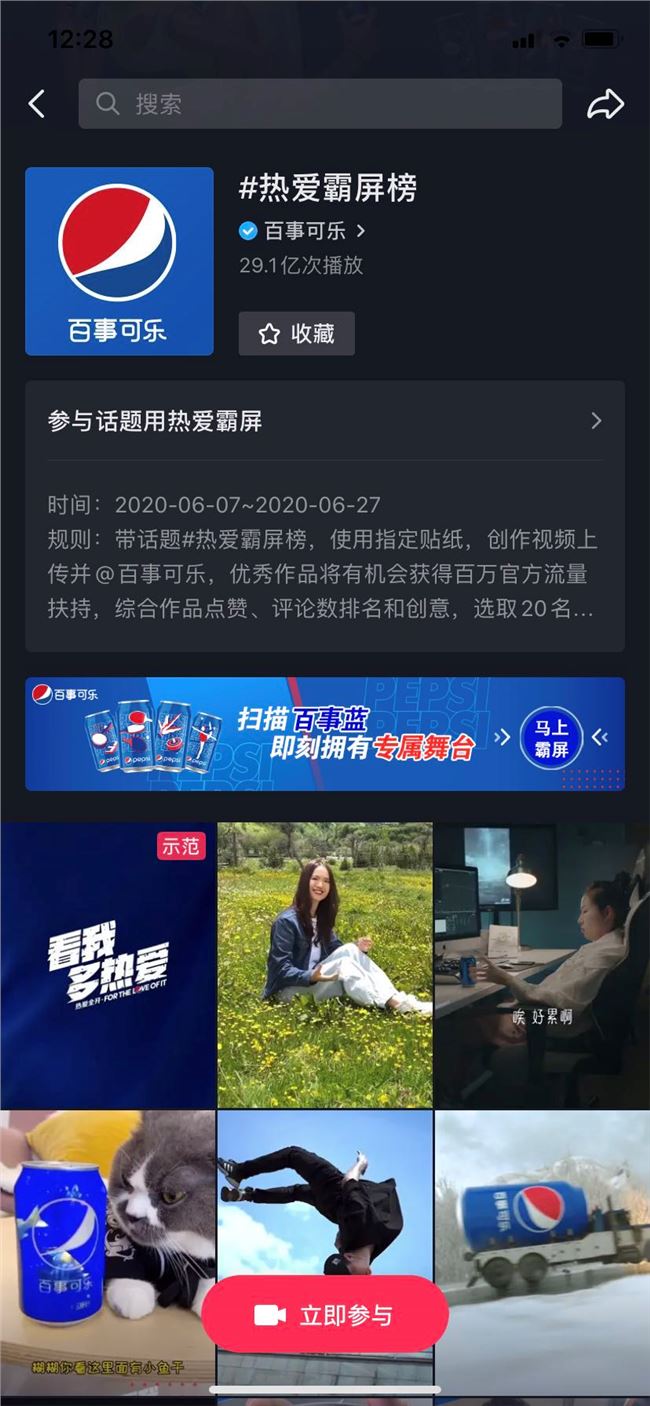The width and height of the screenshot is (650, 1406).
Task: Go back using the top-left arrow
Action: [37, 104]
